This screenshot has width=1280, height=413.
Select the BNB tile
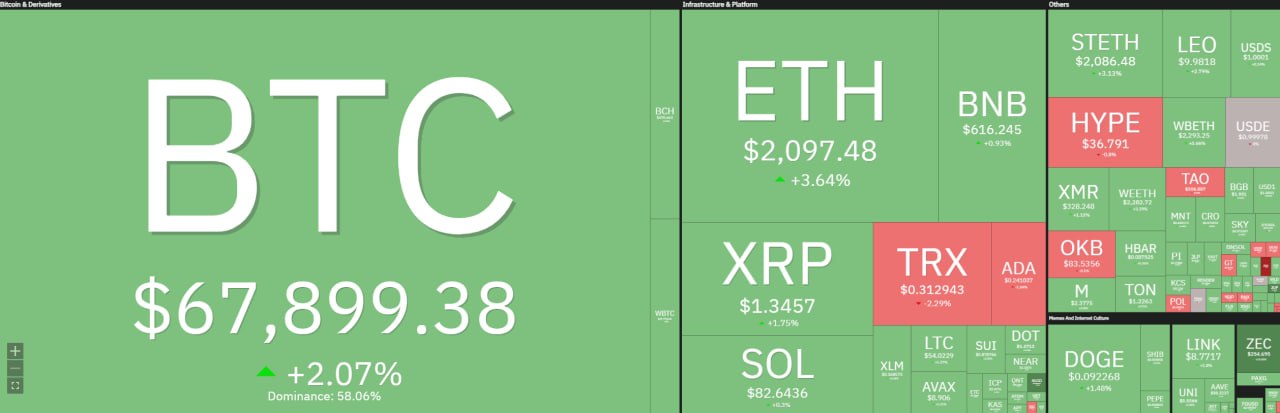pyautogui.click(x=992, y=115)
